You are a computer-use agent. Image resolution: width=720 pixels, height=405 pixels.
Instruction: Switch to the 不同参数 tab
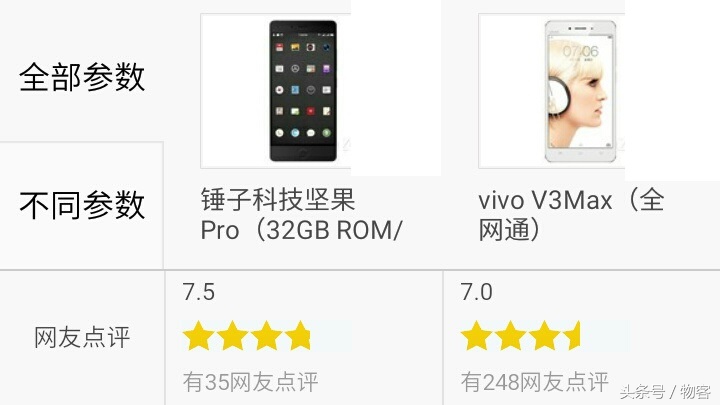click(x=82, y=205)
